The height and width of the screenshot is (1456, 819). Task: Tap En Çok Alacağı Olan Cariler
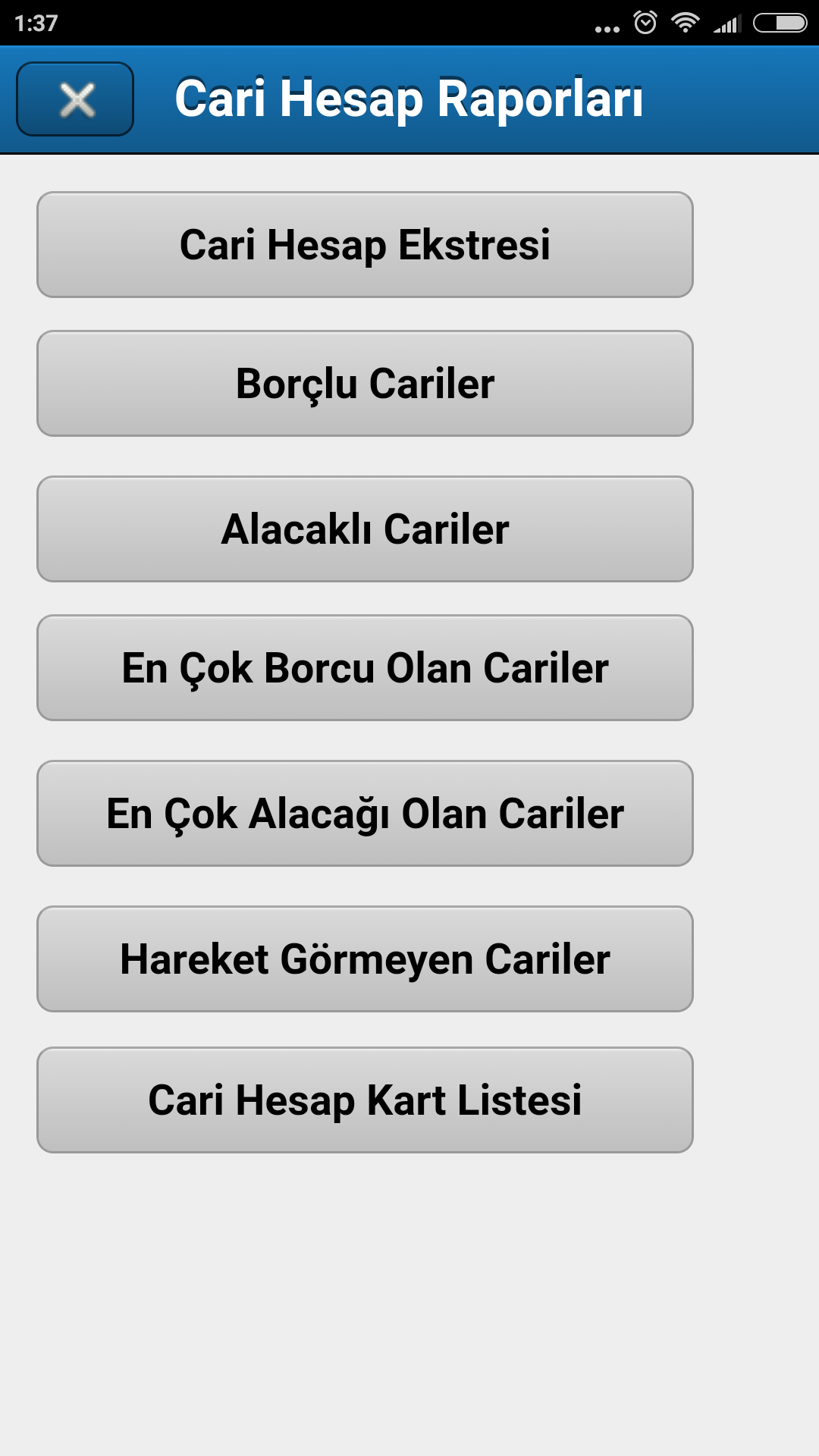[x=365, y=814]
